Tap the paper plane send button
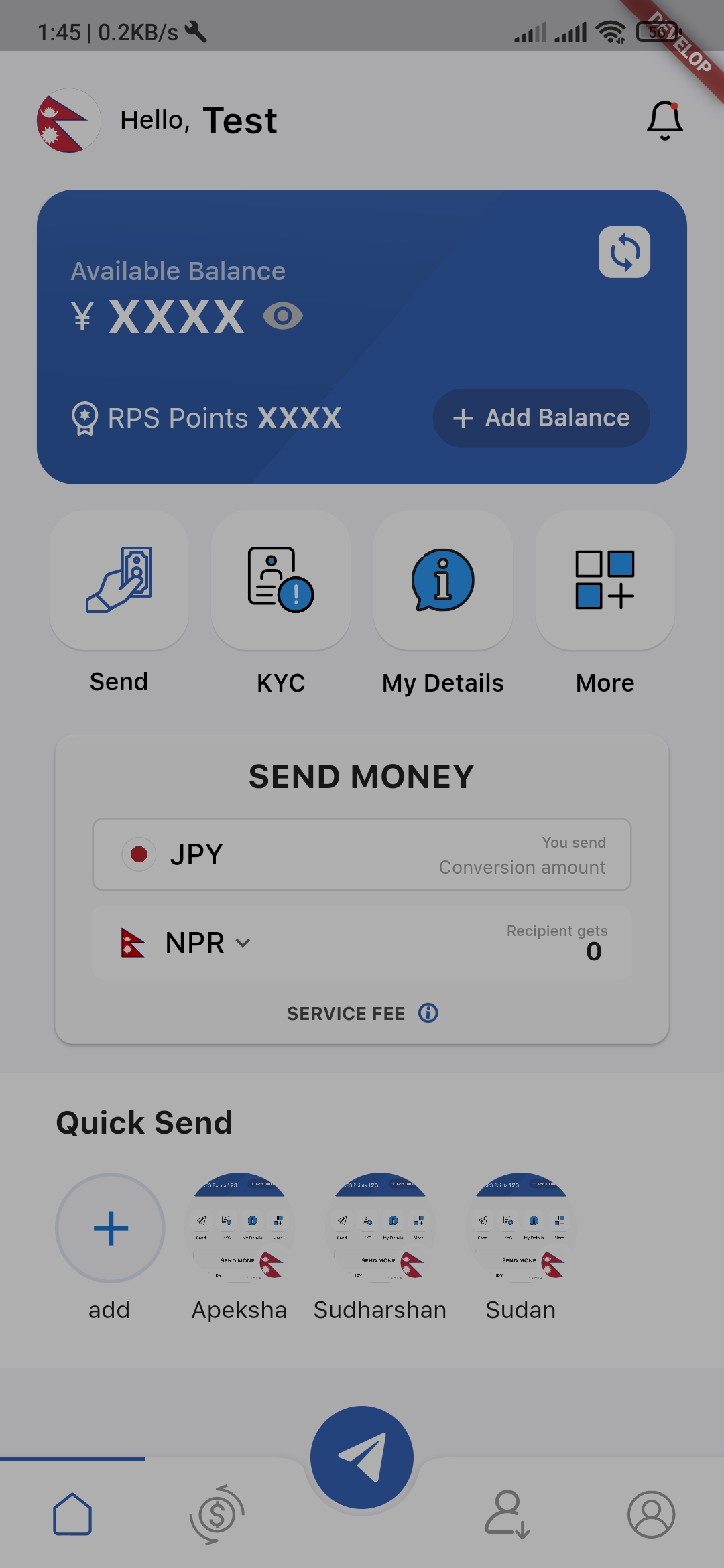 362,1457
